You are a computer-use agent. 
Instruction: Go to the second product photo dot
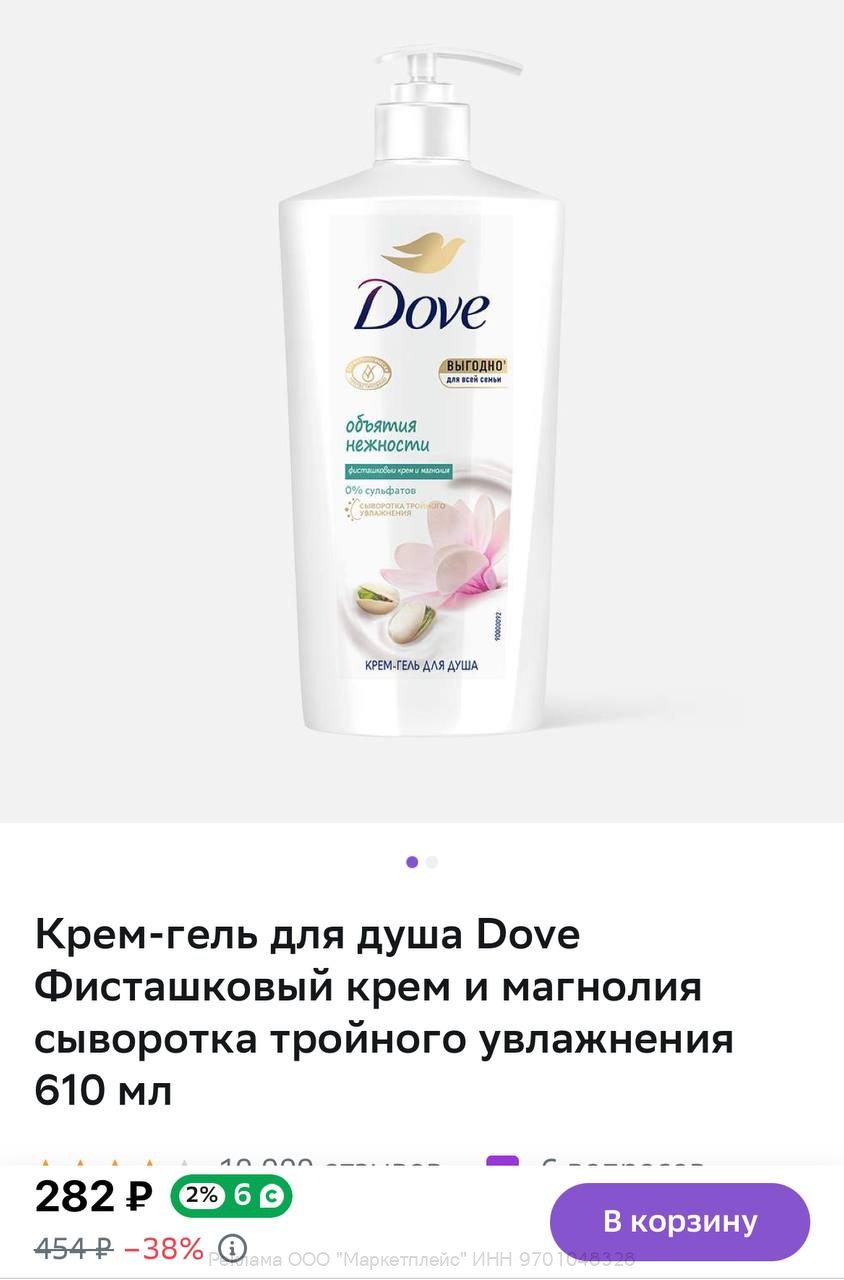click(432, 862)
